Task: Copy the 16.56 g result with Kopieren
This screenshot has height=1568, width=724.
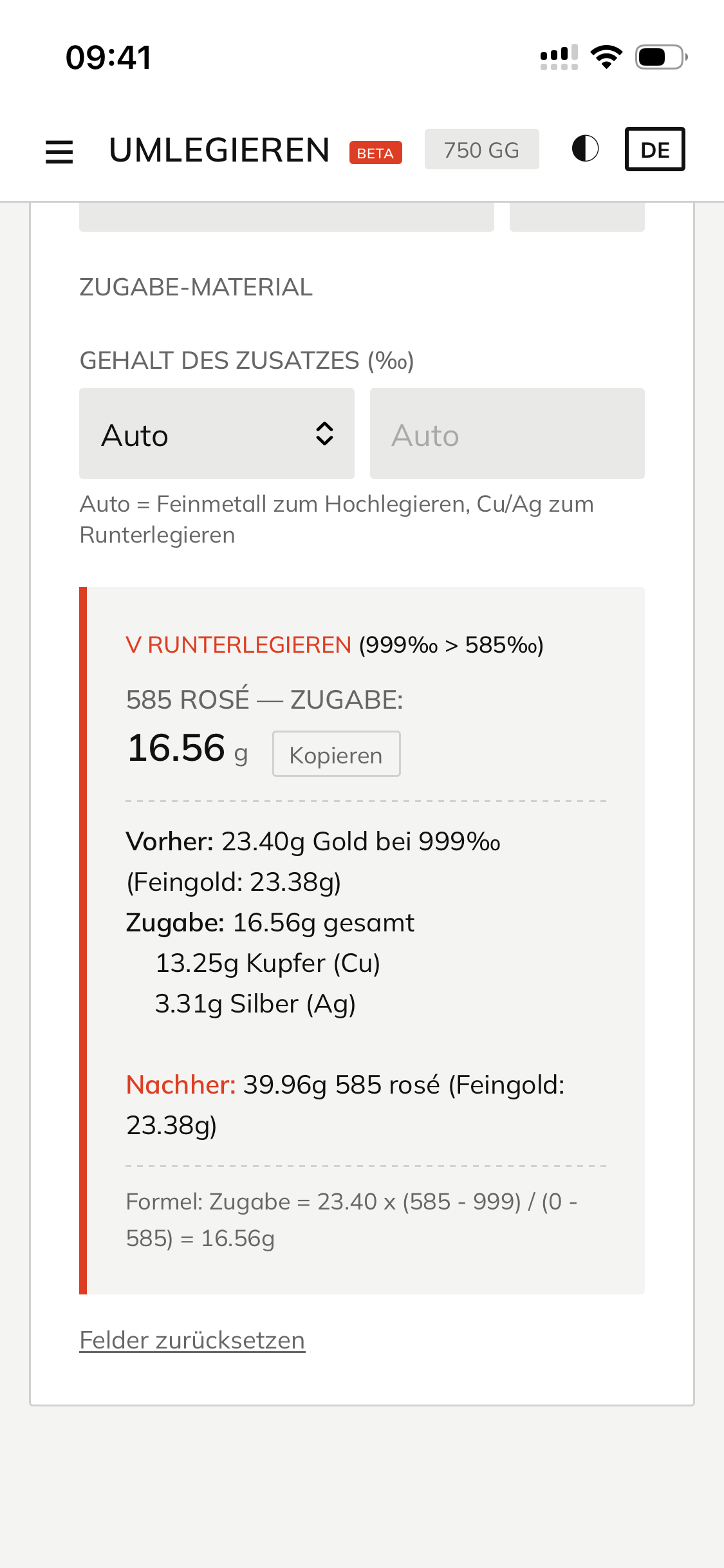Action: (336, 754)
